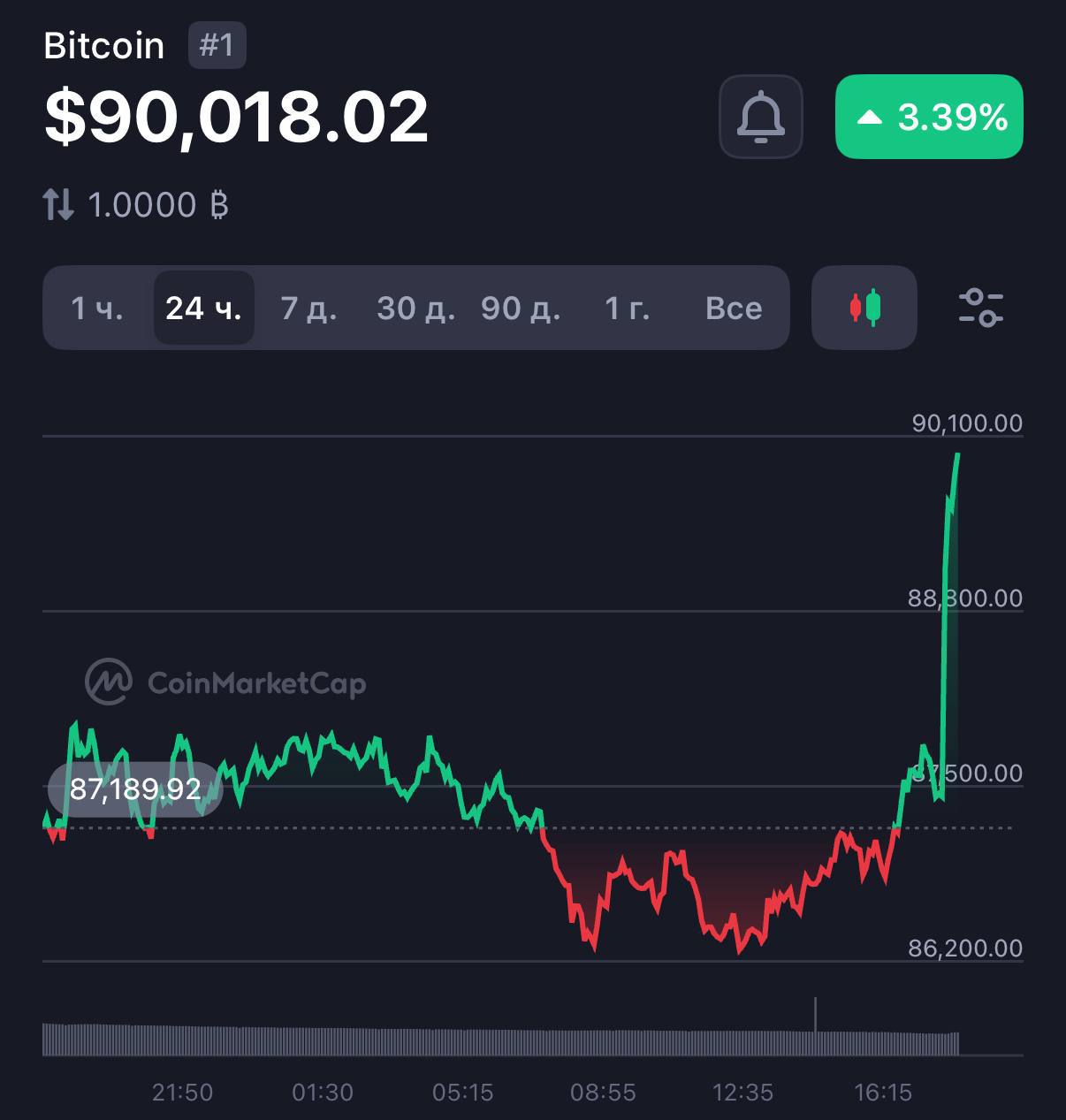This screenshot has width=1066, height=1120.
Task: Tap the 1.0000 ₿ currency converter
Action: [137, 205]
